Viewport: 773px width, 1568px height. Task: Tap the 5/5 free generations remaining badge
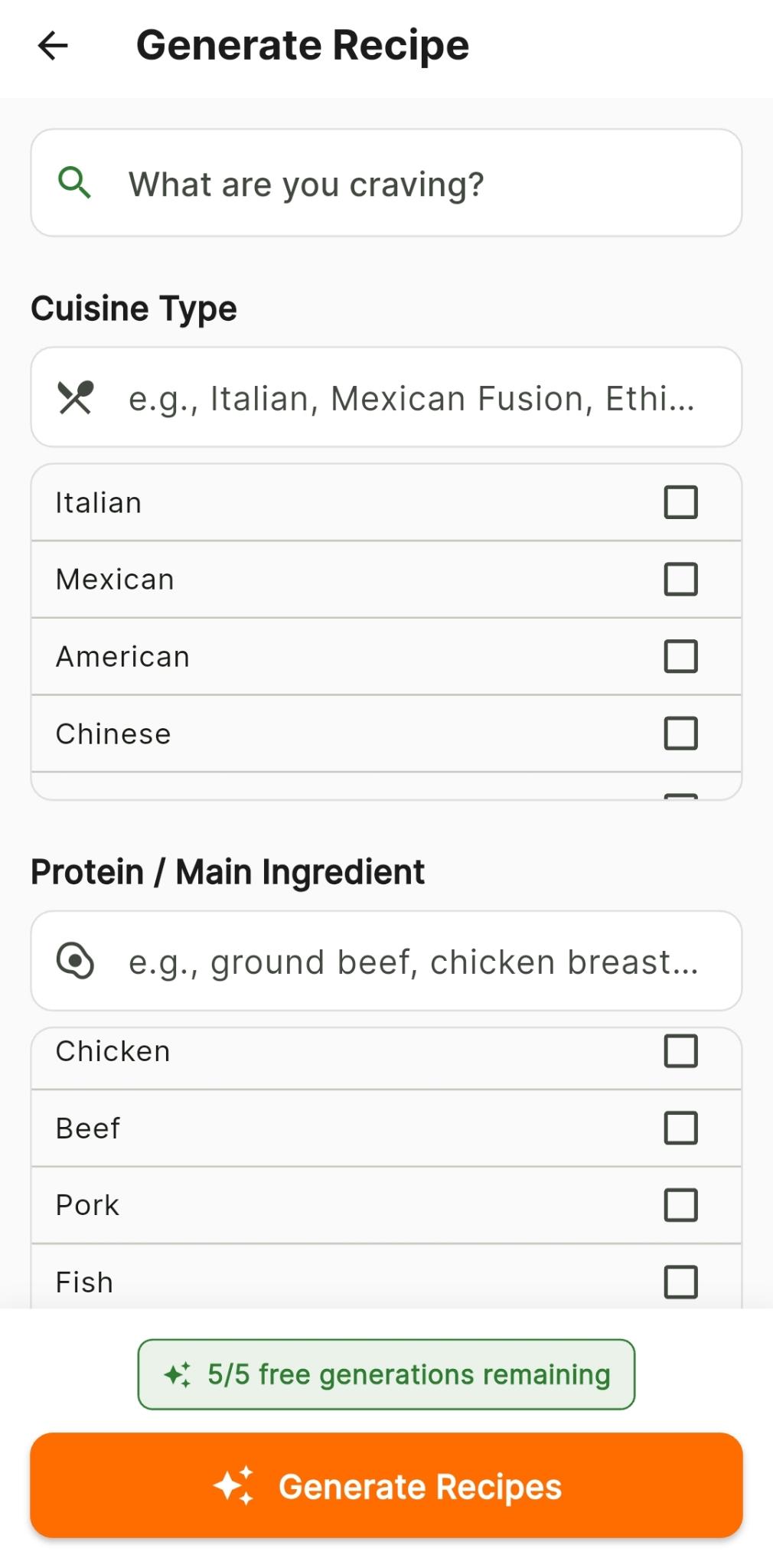385,1373
